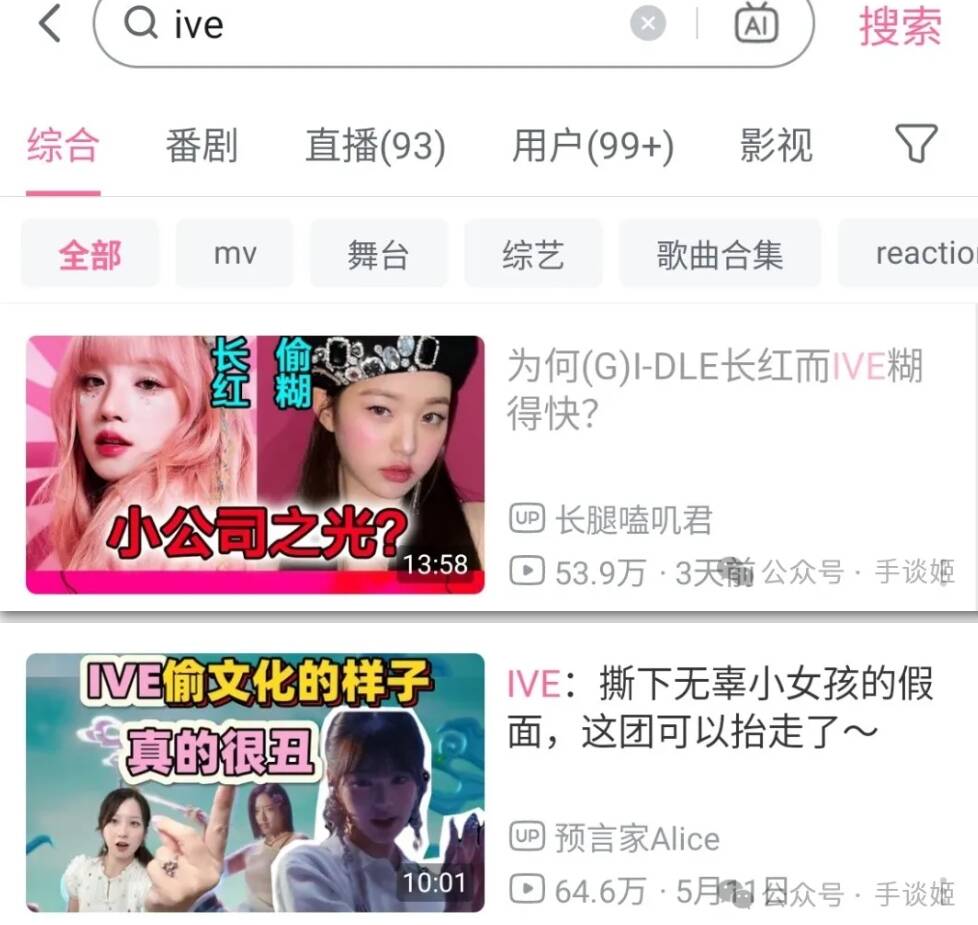Image resolution: width=978 pixels, height=925 pixels.
Task: Open video 为何(G)I-DLE长红而IVE糊得快
Action: pyautogui.click(x=714, y=389)
